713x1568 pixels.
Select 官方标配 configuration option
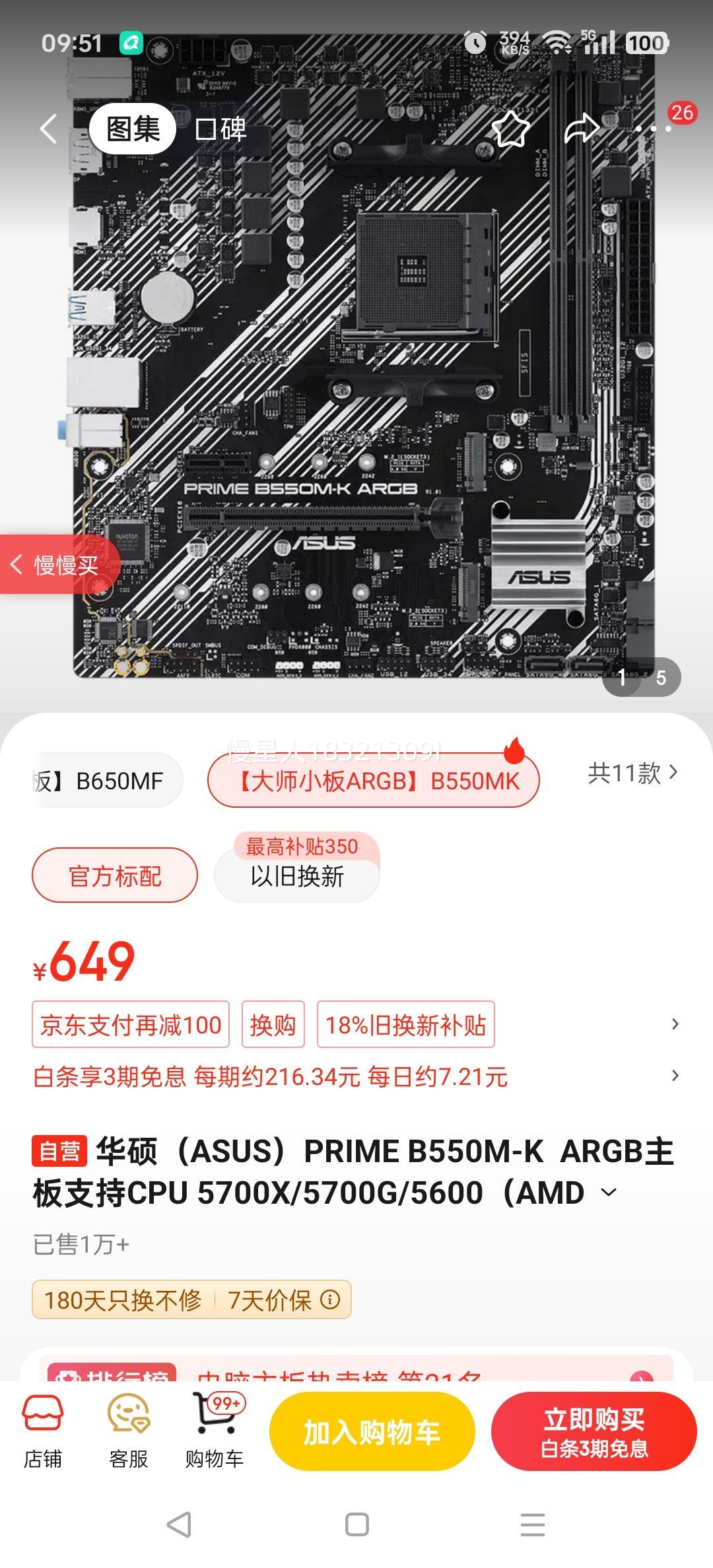point(114,876)
